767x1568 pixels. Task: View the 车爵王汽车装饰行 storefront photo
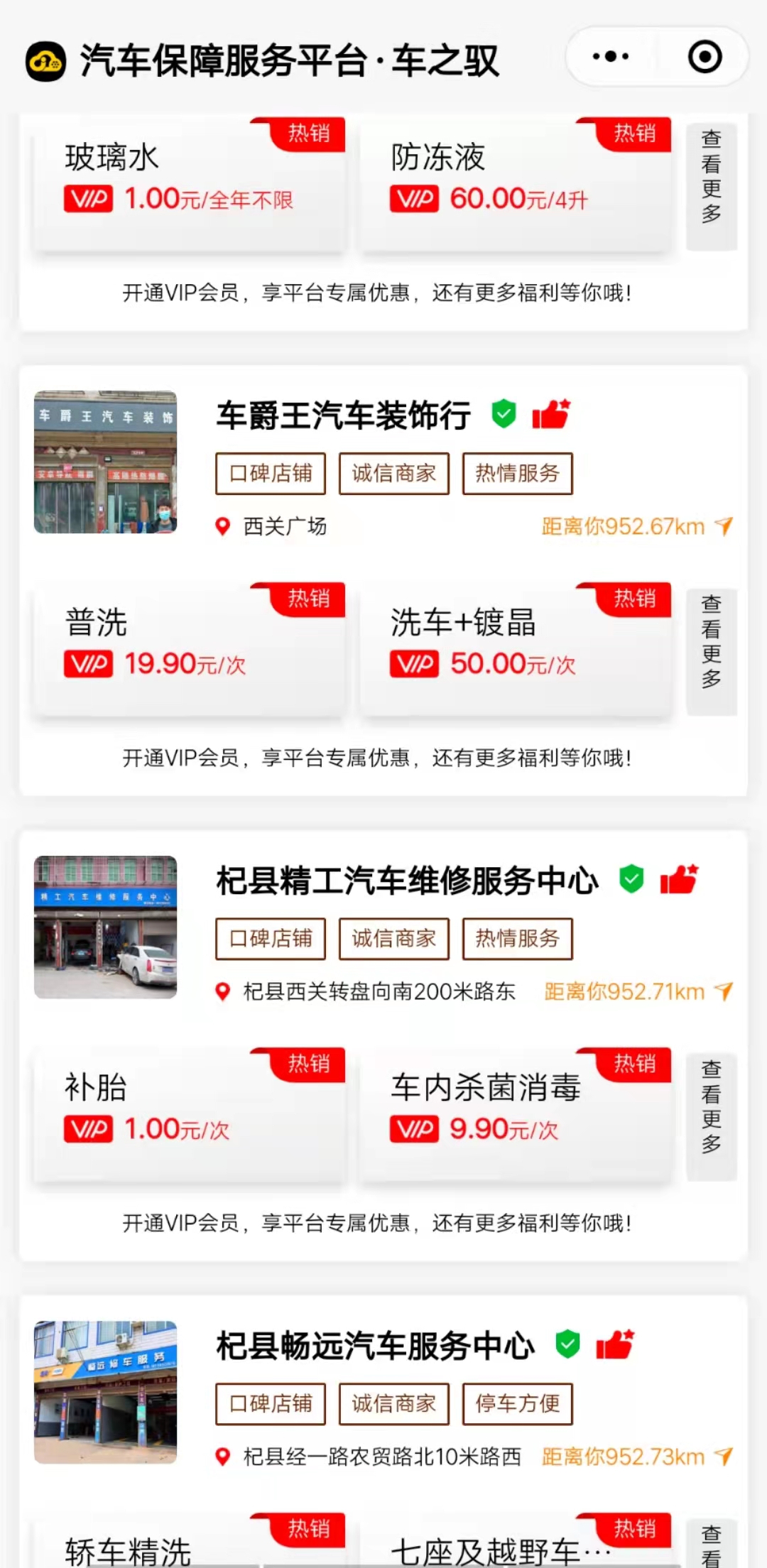pos(105,462)
